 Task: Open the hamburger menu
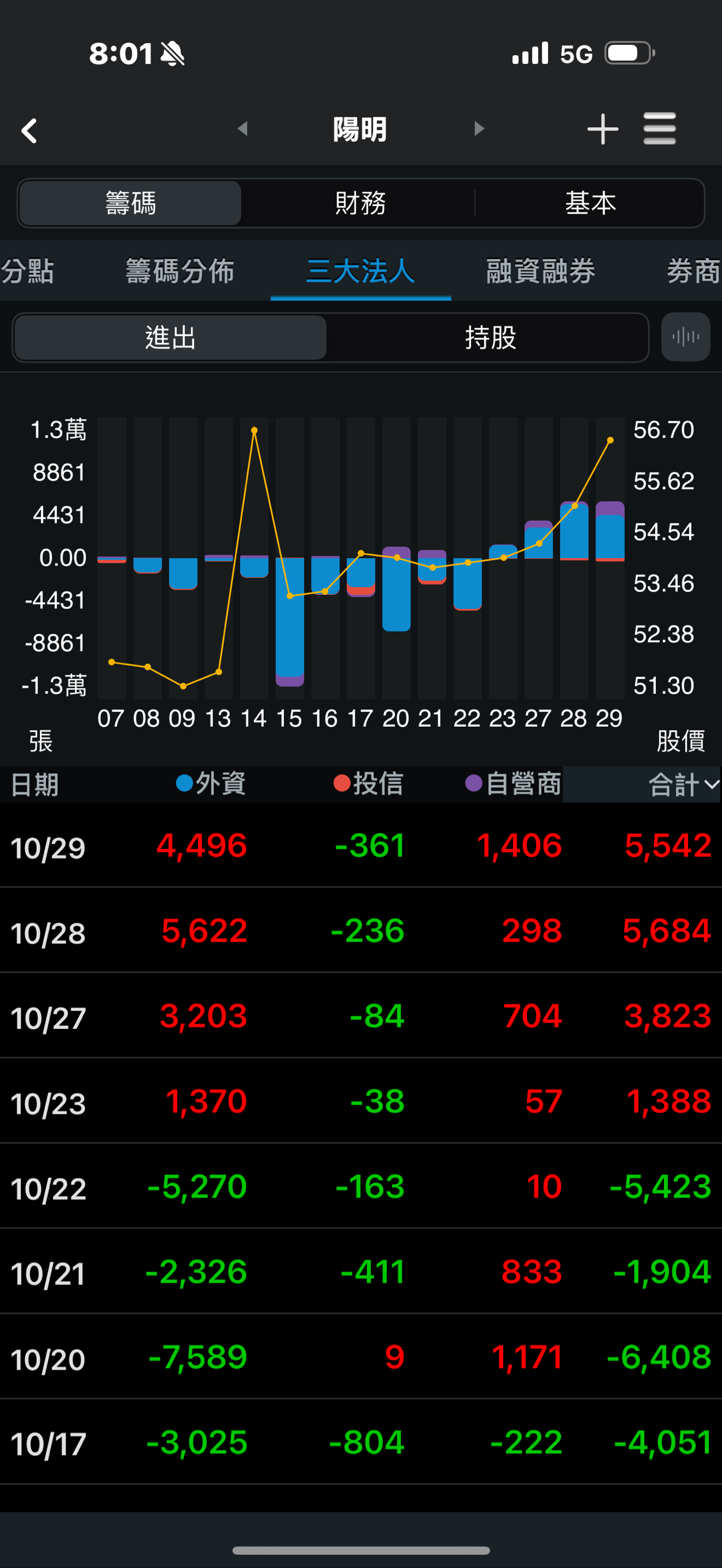659,129
